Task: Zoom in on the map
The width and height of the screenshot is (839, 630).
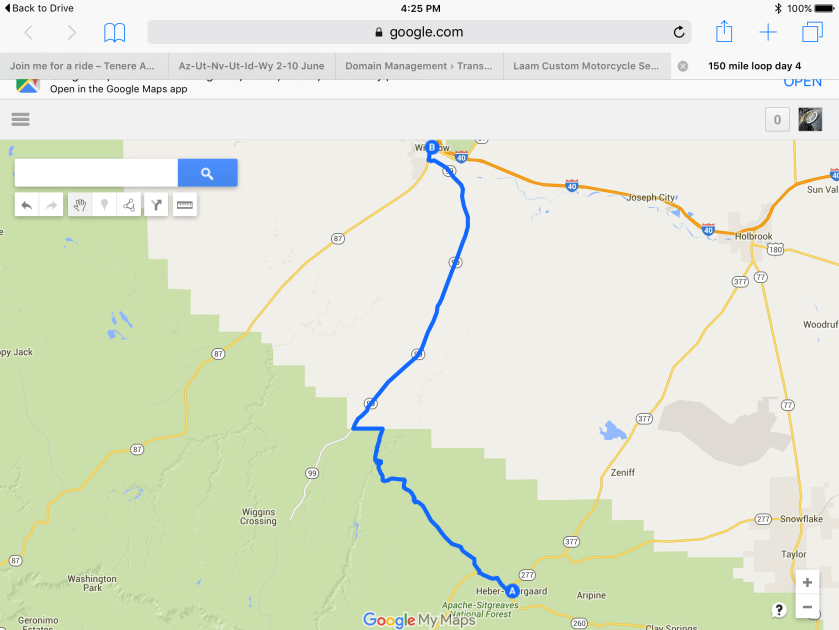Action: pyautogui.click(x=807, y=582)
